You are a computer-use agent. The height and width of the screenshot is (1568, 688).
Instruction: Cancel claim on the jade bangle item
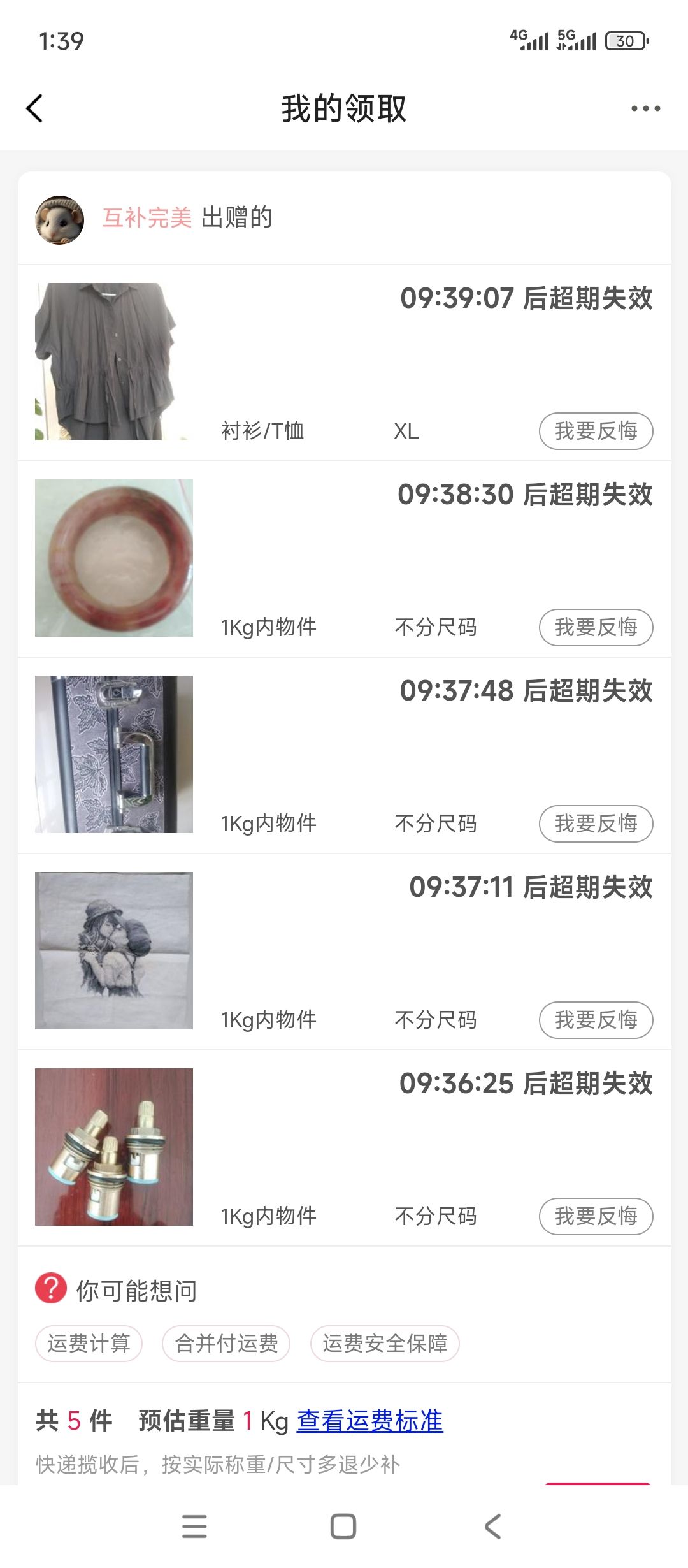(596, 627)
